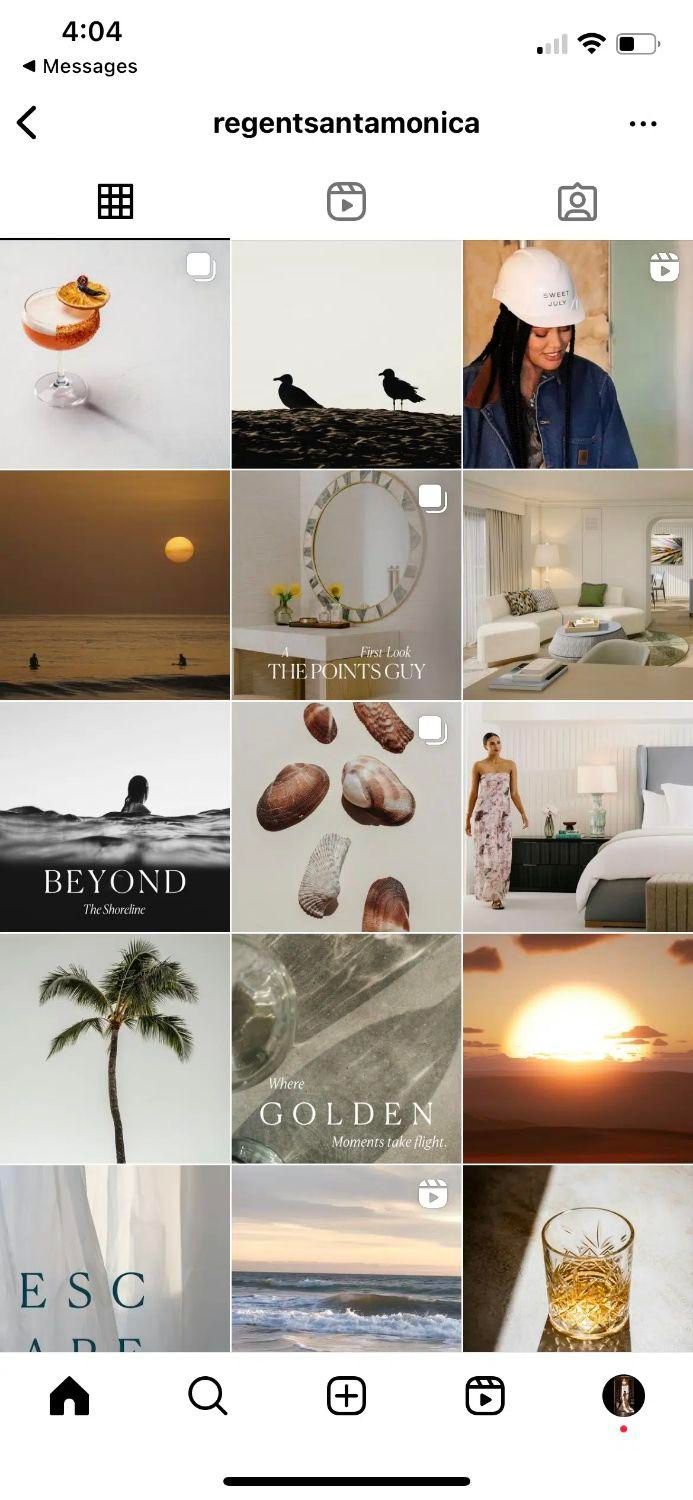Open the Golden Moments take flight post

pos(346,1048)
